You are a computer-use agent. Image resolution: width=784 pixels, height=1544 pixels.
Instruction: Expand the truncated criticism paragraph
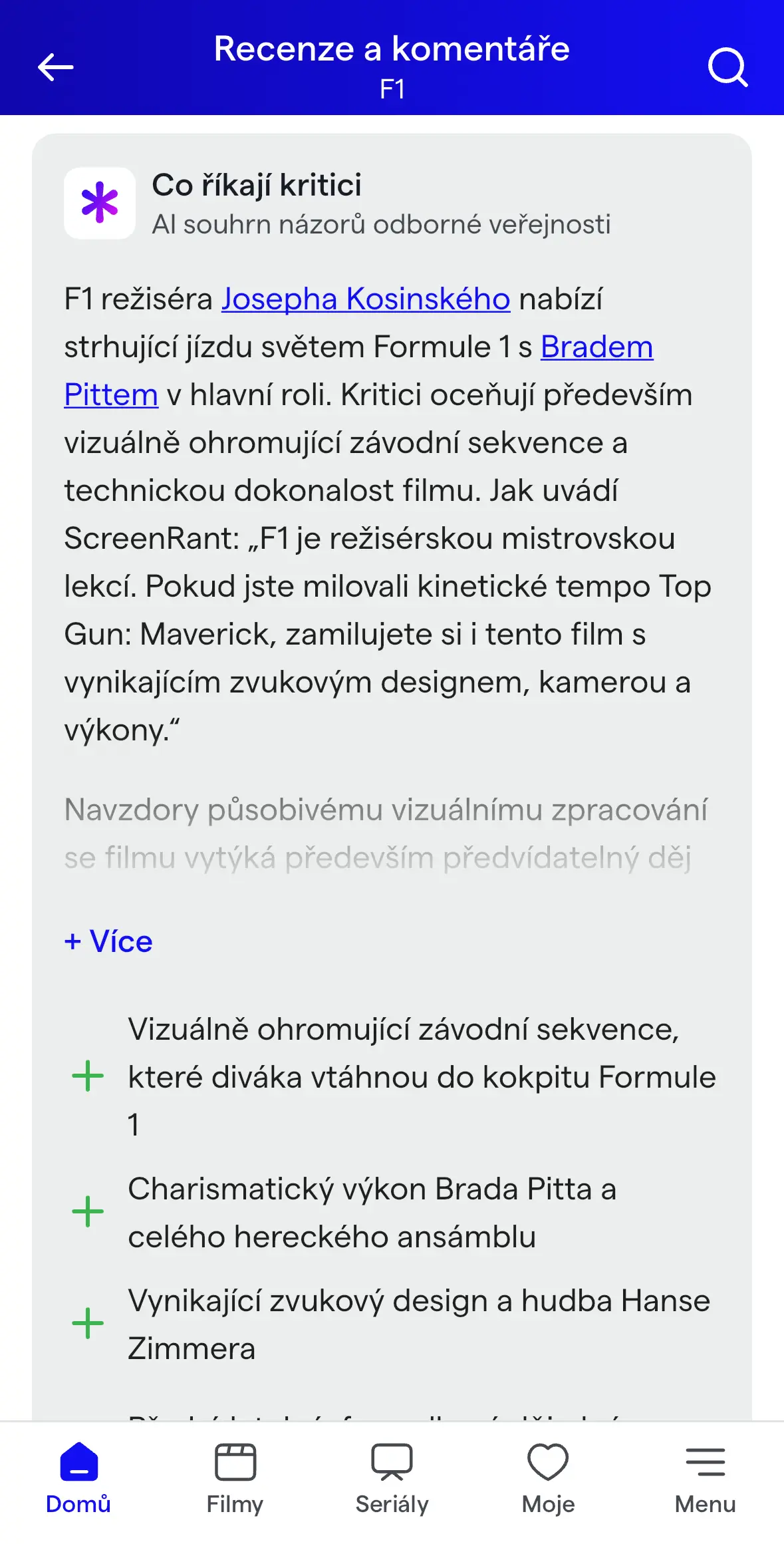click(386, 834)
